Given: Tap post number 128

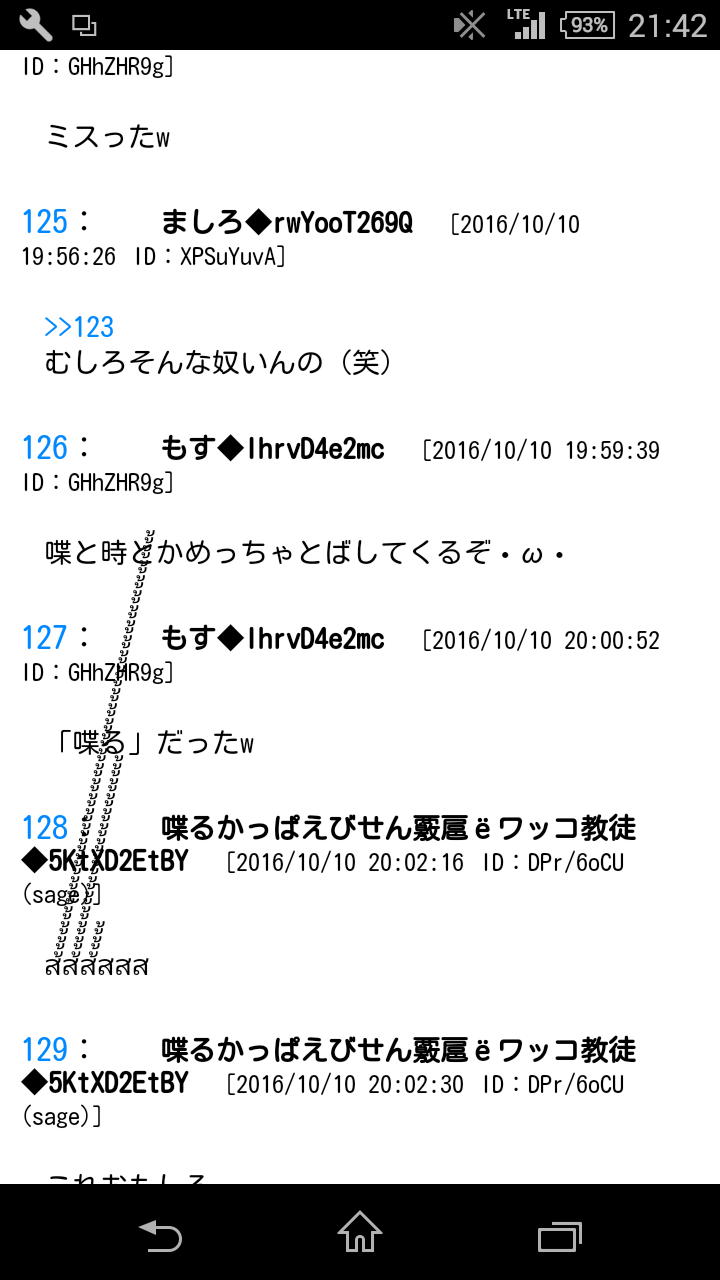Looking at the screenshot, I should (x=45, y=828).
